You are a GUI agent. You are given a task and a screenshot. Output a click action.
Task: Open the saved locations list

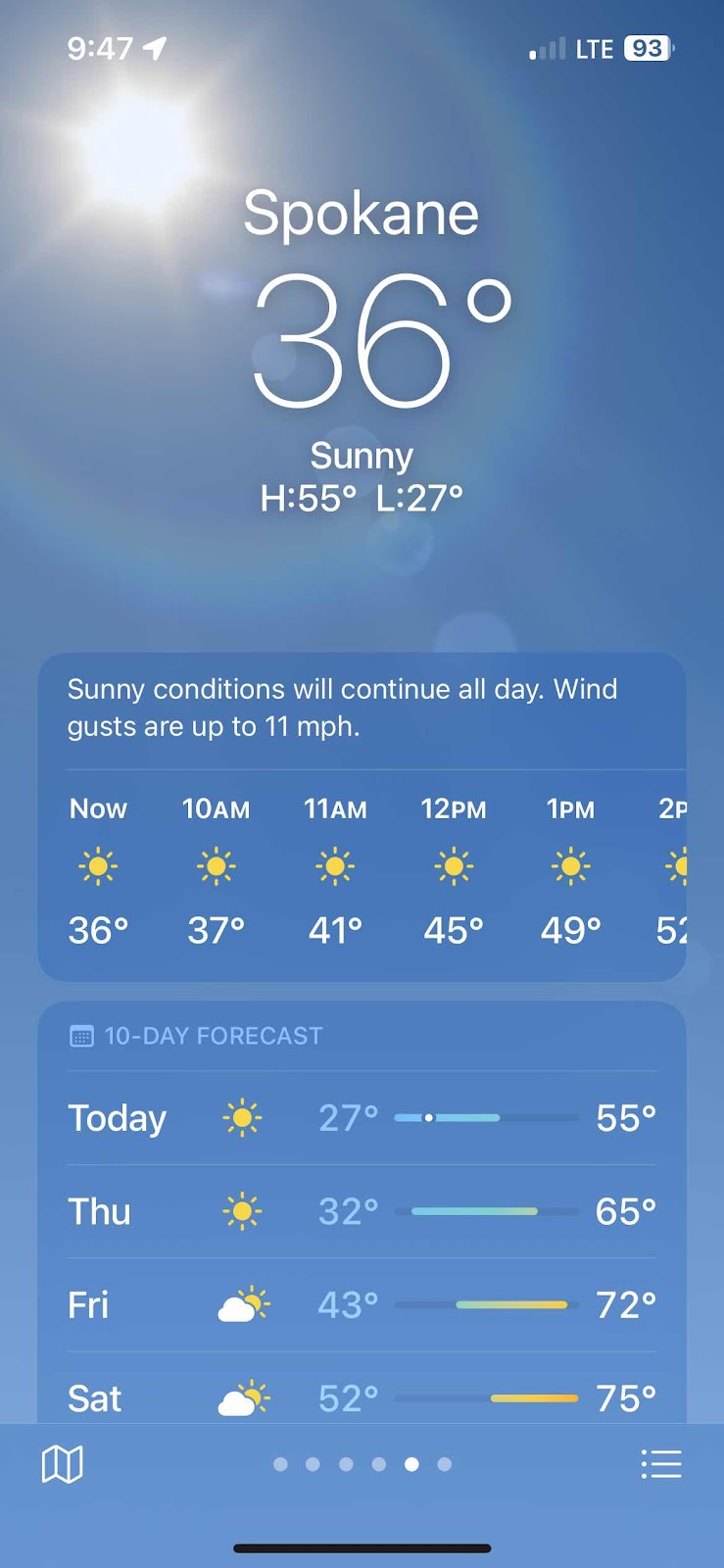tap(660, 1464)
